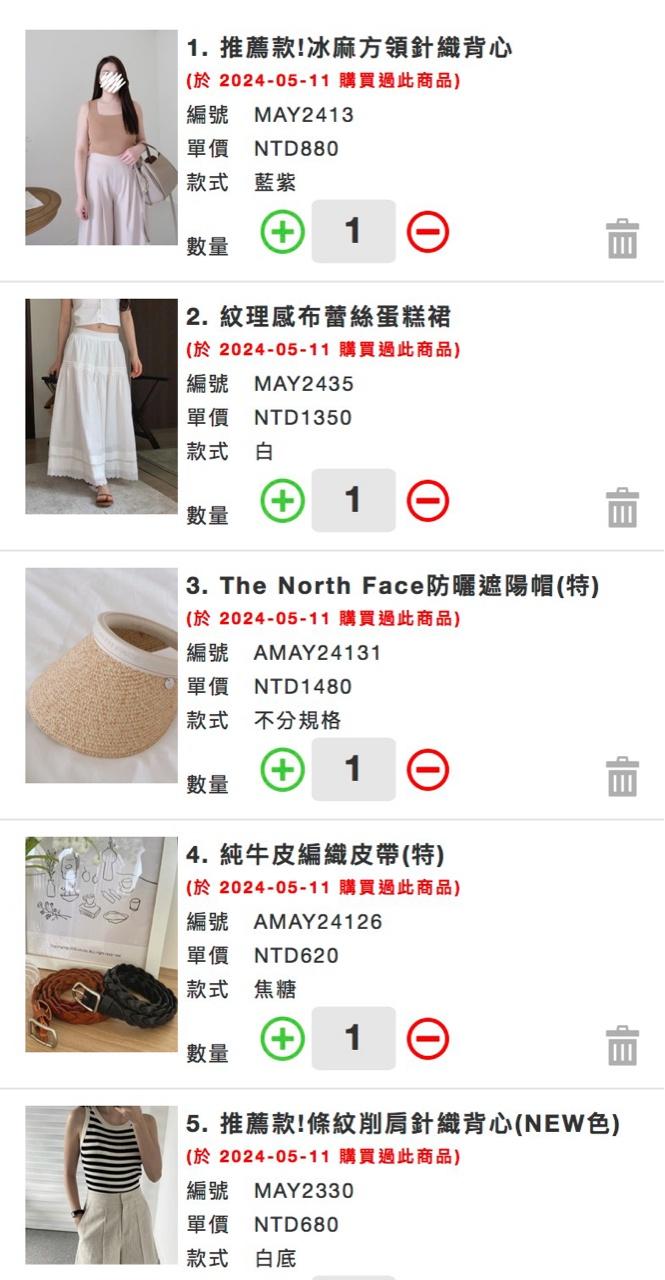Open 冰麻方領針織背心 product photo
This screenshot has width=665, height=1280.
pyautogui.click(x=101, y=138)
